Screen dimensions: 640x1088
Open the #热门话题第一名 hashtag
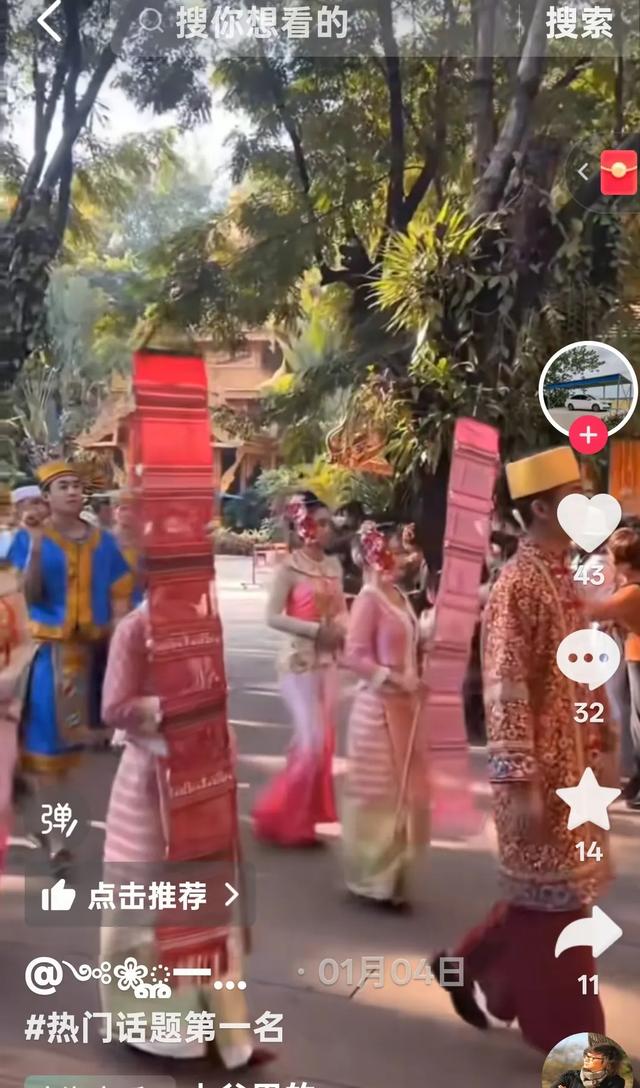coord(154,1027)
